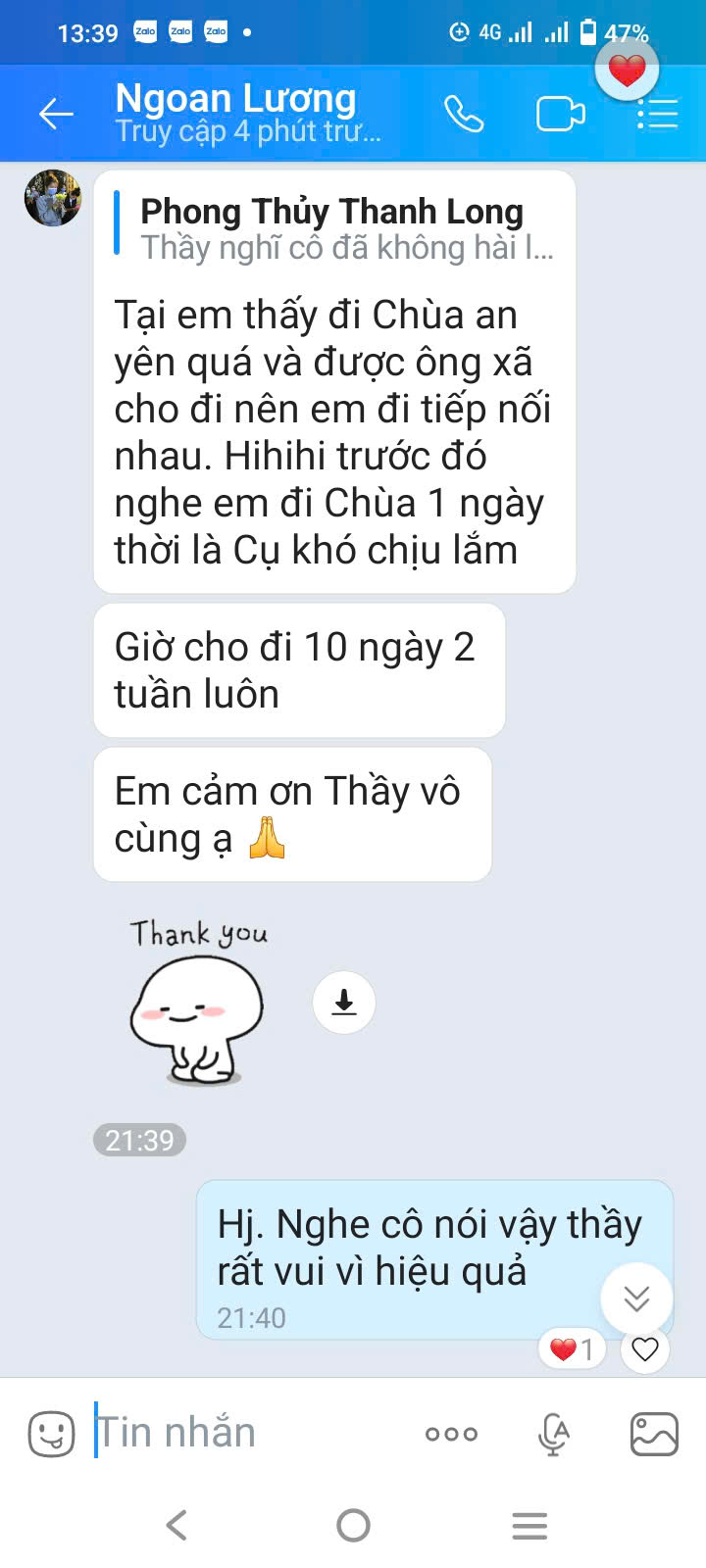Image resolution: width=706 pixels, height=1568 pixels.
Task: Start a video call with Ngoan Lương
Action: click(x=561, y=115)
